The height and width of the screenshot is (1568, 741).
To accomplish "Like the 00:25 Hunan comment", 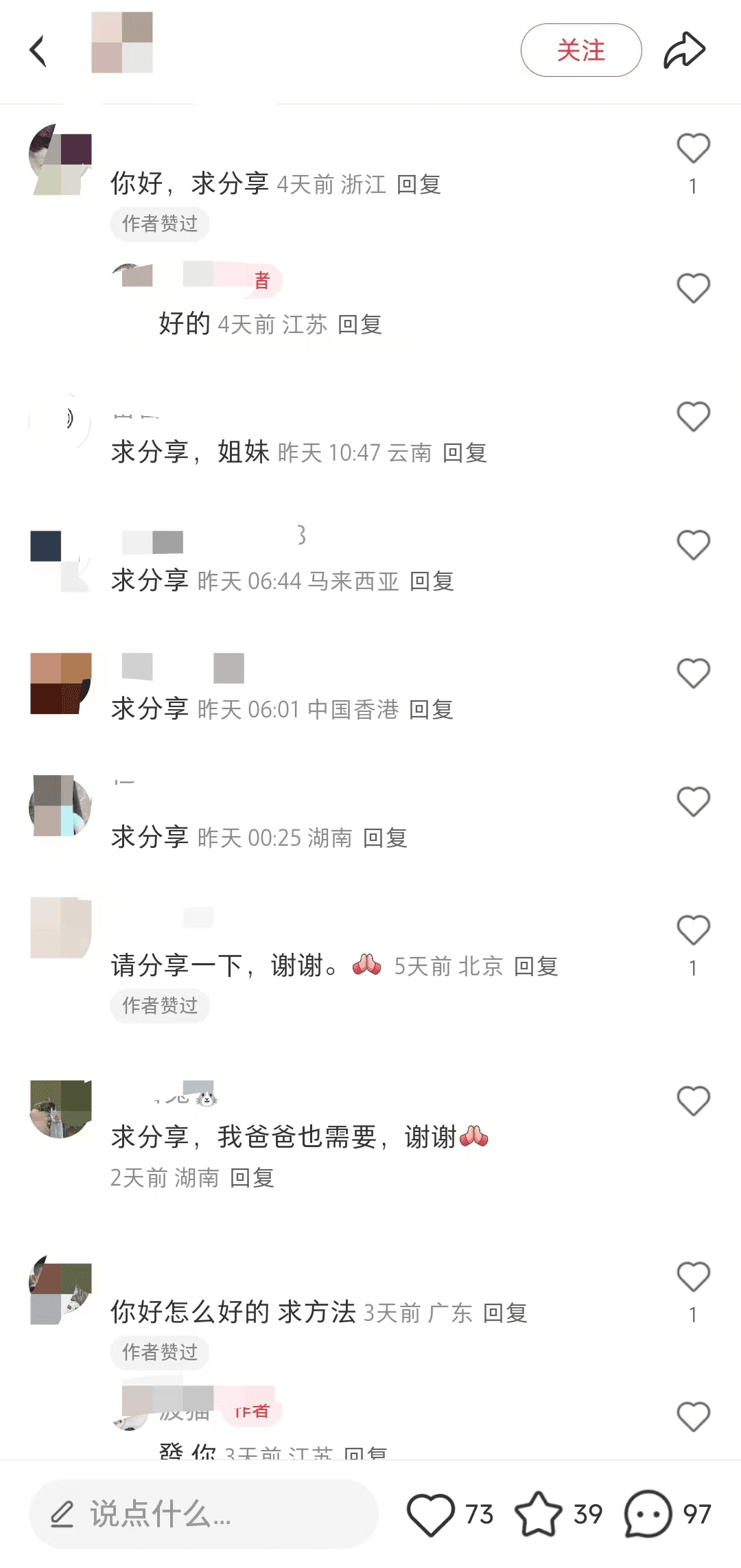I will [693, 802].
